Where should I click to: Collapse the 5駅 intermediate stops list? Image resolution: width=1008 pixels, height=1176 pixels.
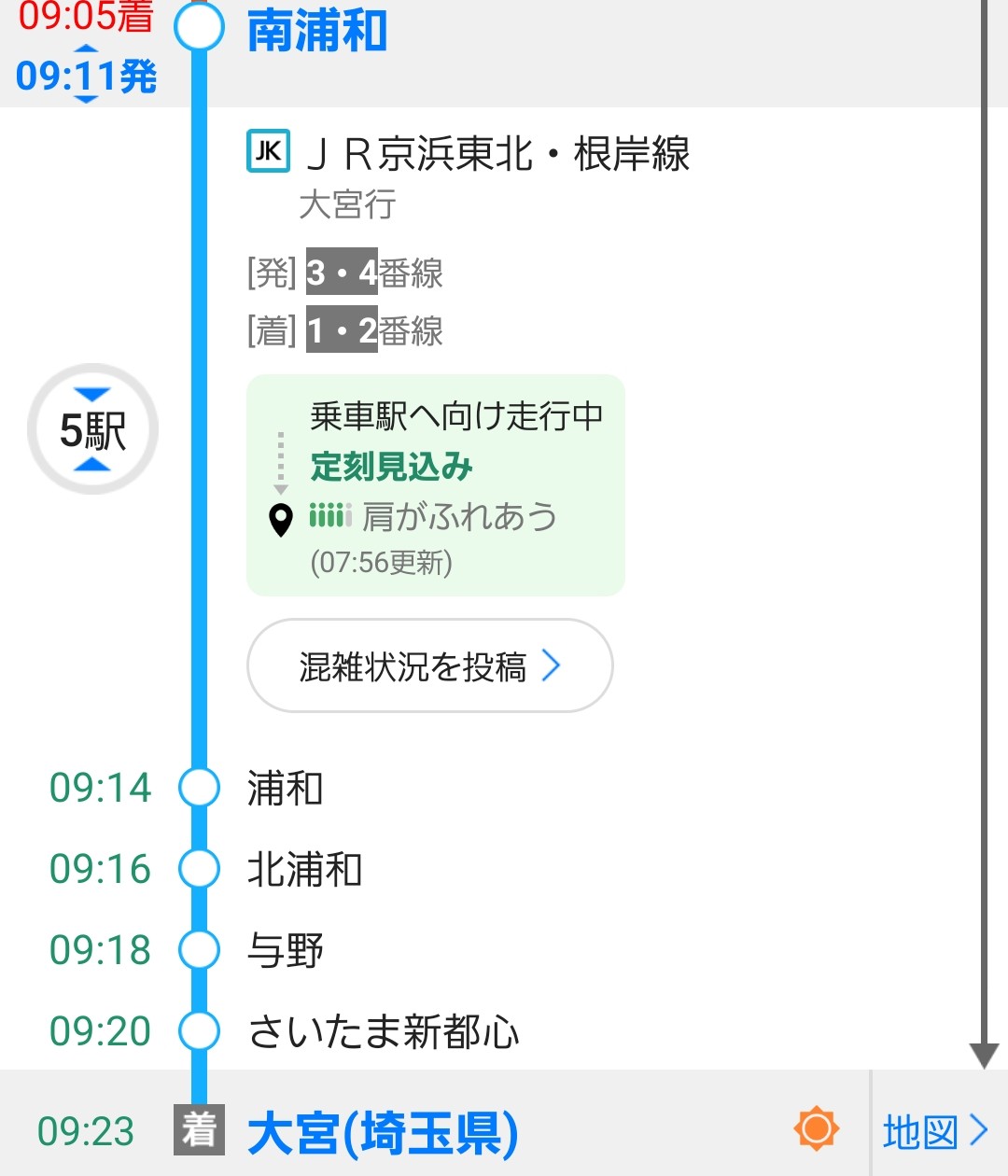[x=92, y=429]
